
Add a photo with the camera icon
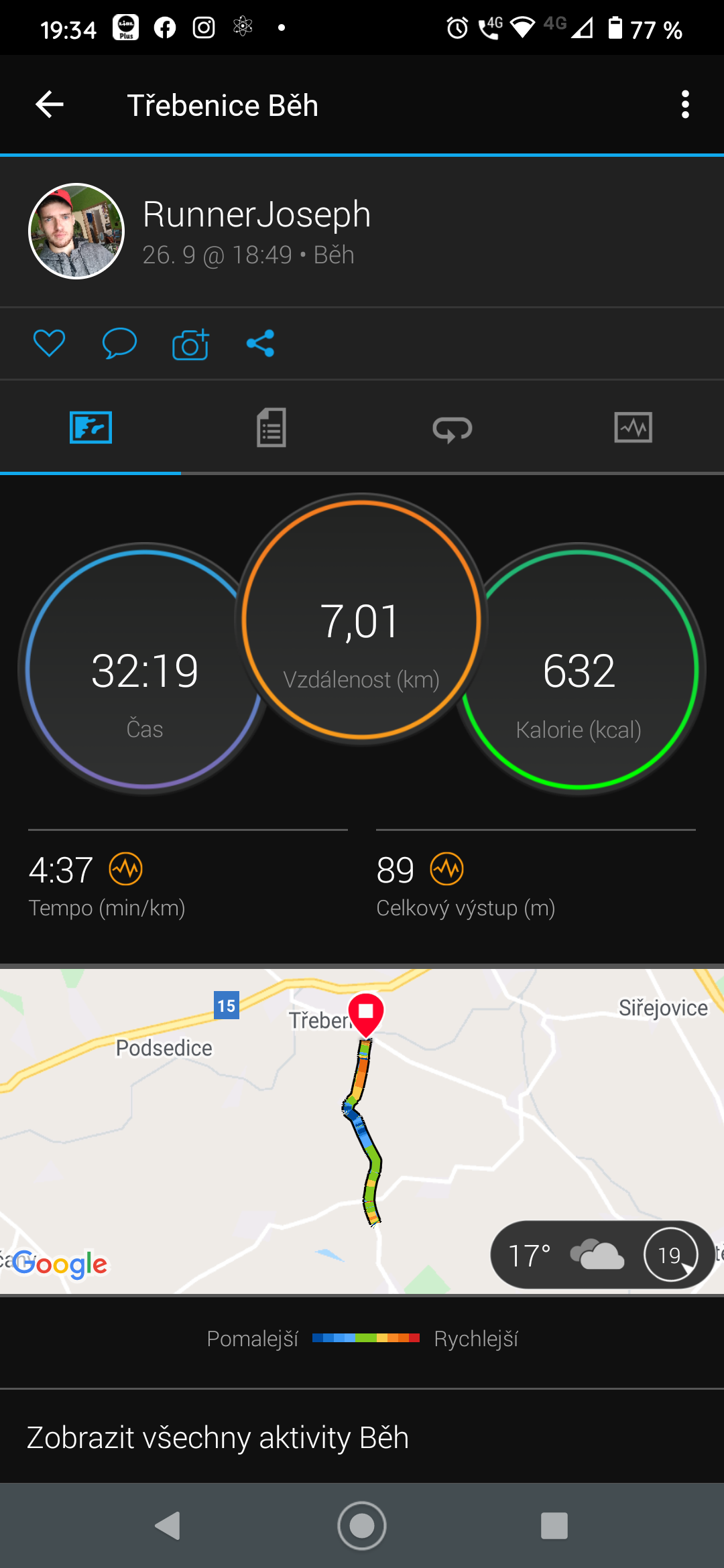click(x=190, y=344)
